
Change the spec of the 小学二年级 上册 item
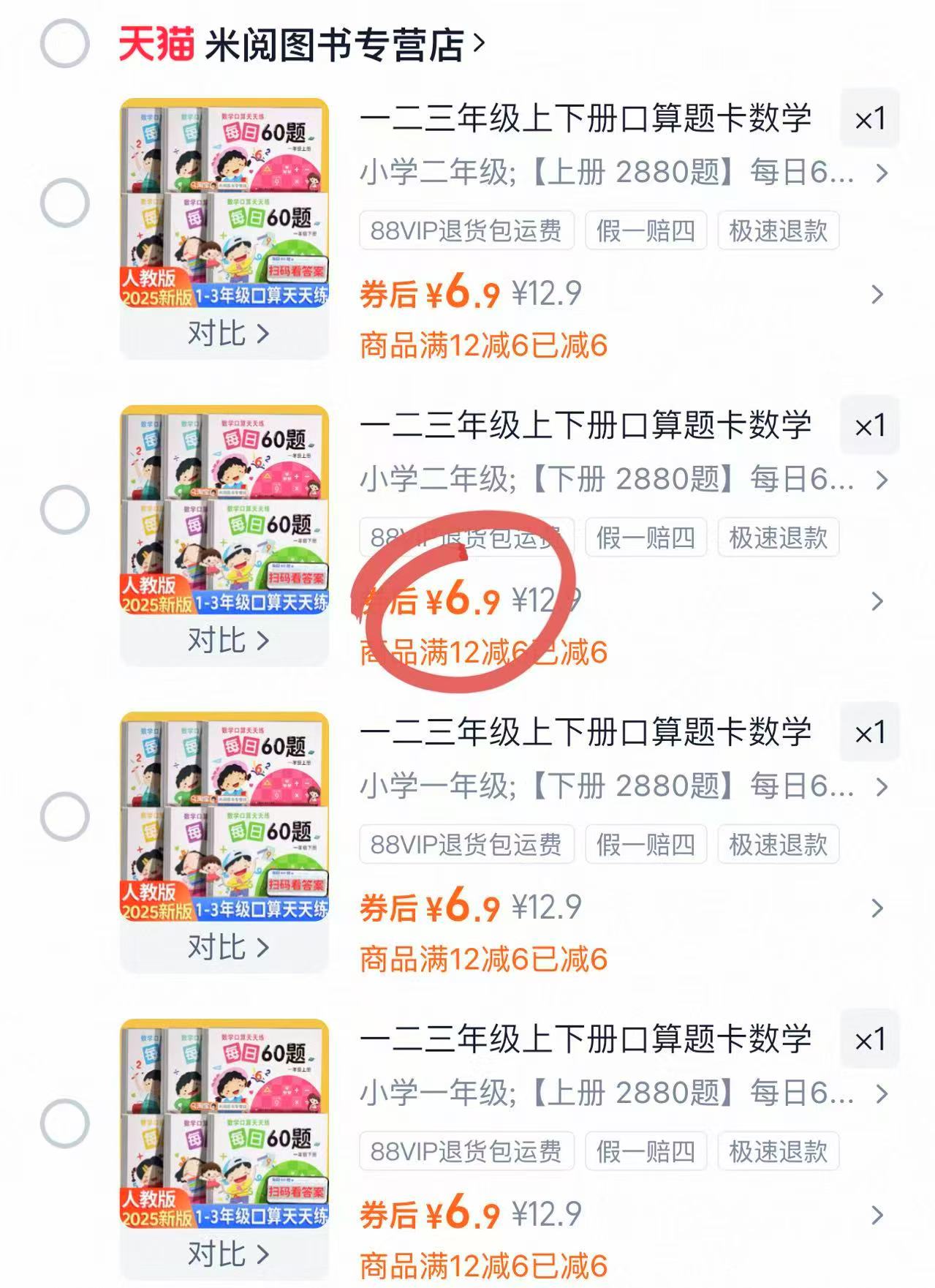(x=621, y=173)
